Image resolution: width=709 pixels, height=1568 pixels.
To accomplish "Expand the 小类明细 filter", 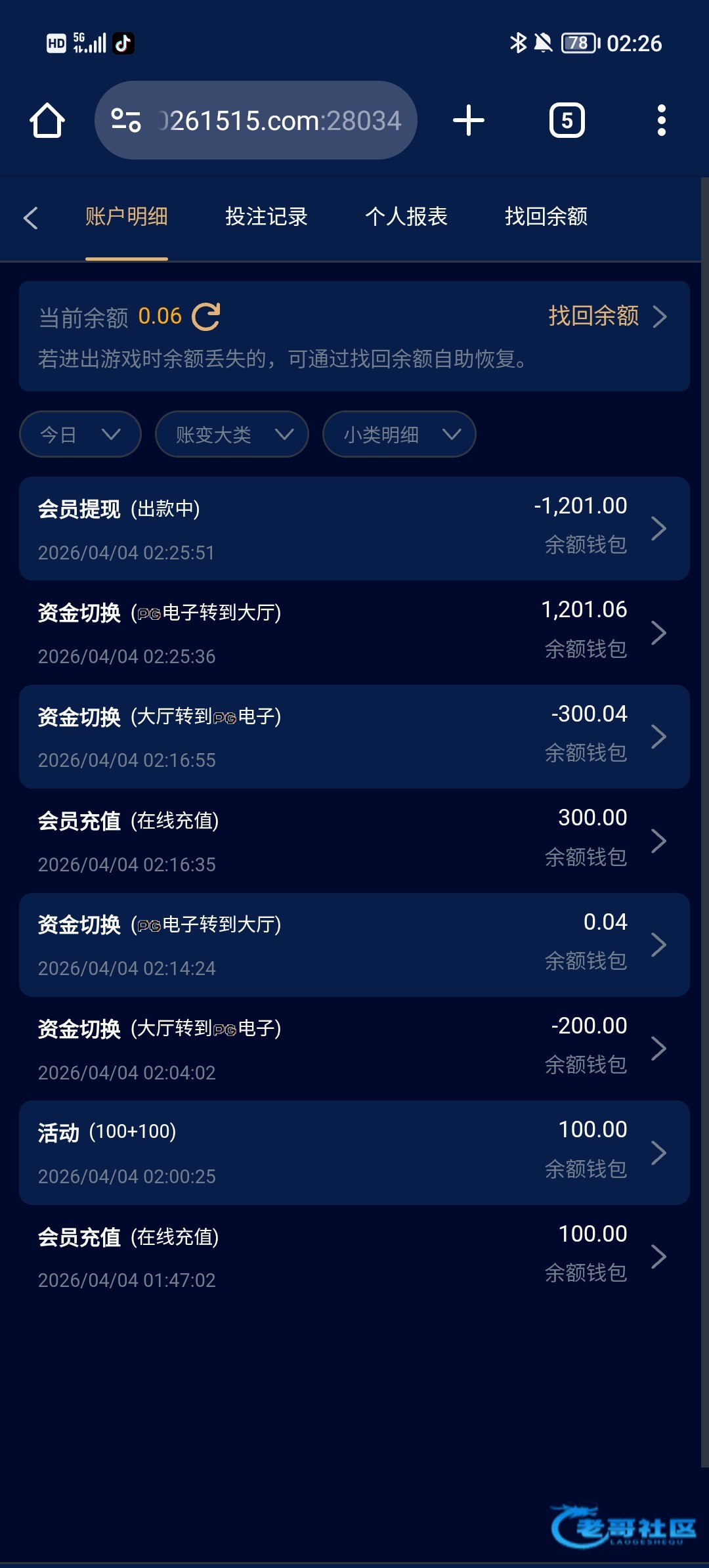I will point(399,434).
